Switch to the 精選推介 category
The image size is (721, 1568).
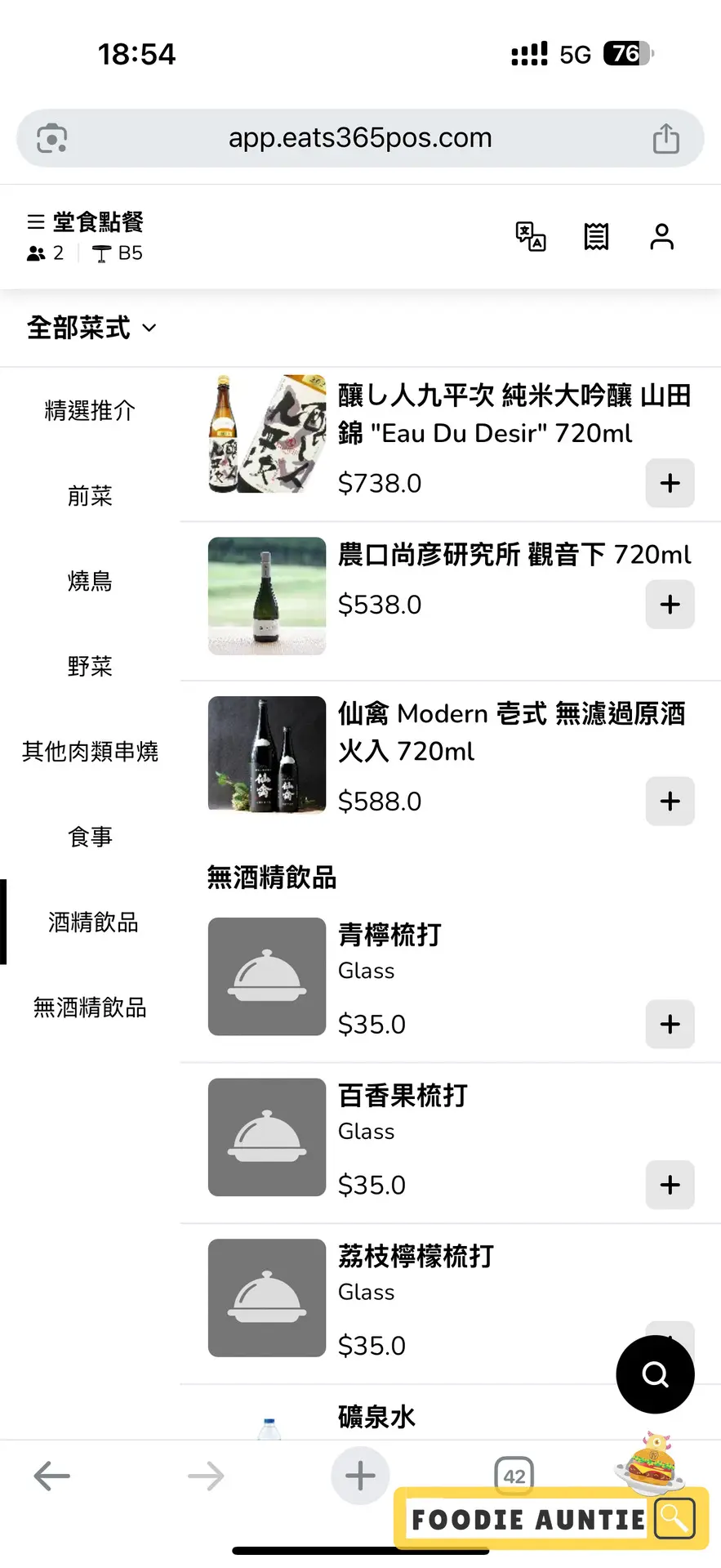(x=90, y=410)
